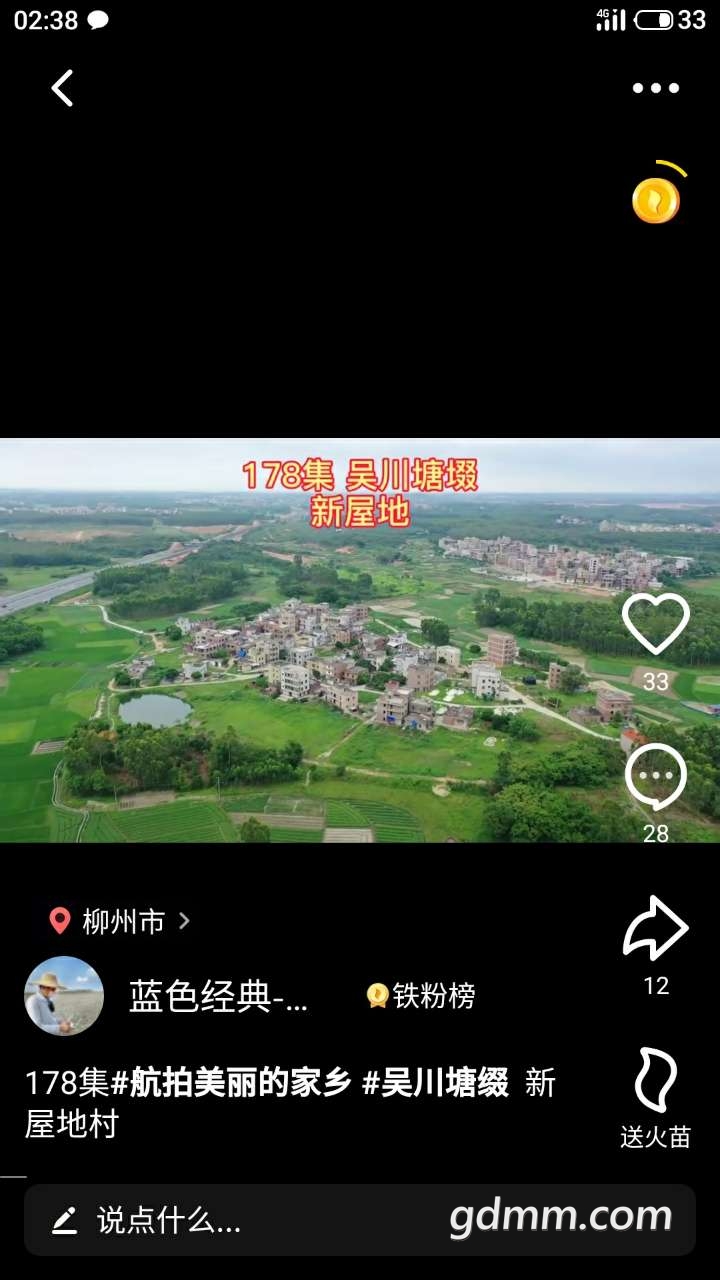Open the three-dot overflow menu
Image resolution: width=720 pixels, height=1280 pixels.
656,88
